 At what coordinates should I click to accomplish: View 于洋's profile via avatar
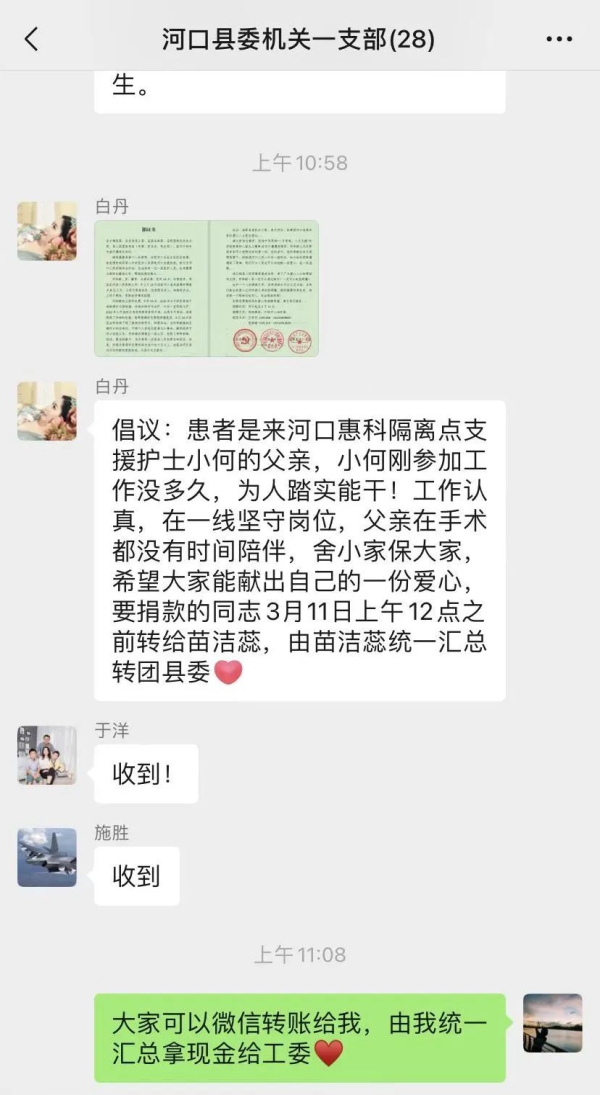(x=47, y=755)
